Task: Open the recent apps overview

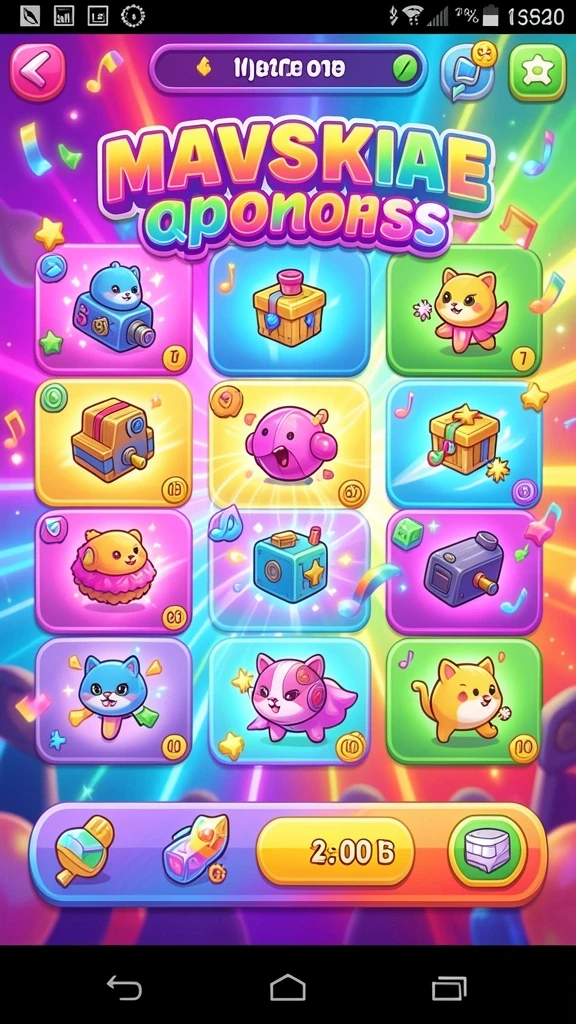Action: [x=450, y=987]
